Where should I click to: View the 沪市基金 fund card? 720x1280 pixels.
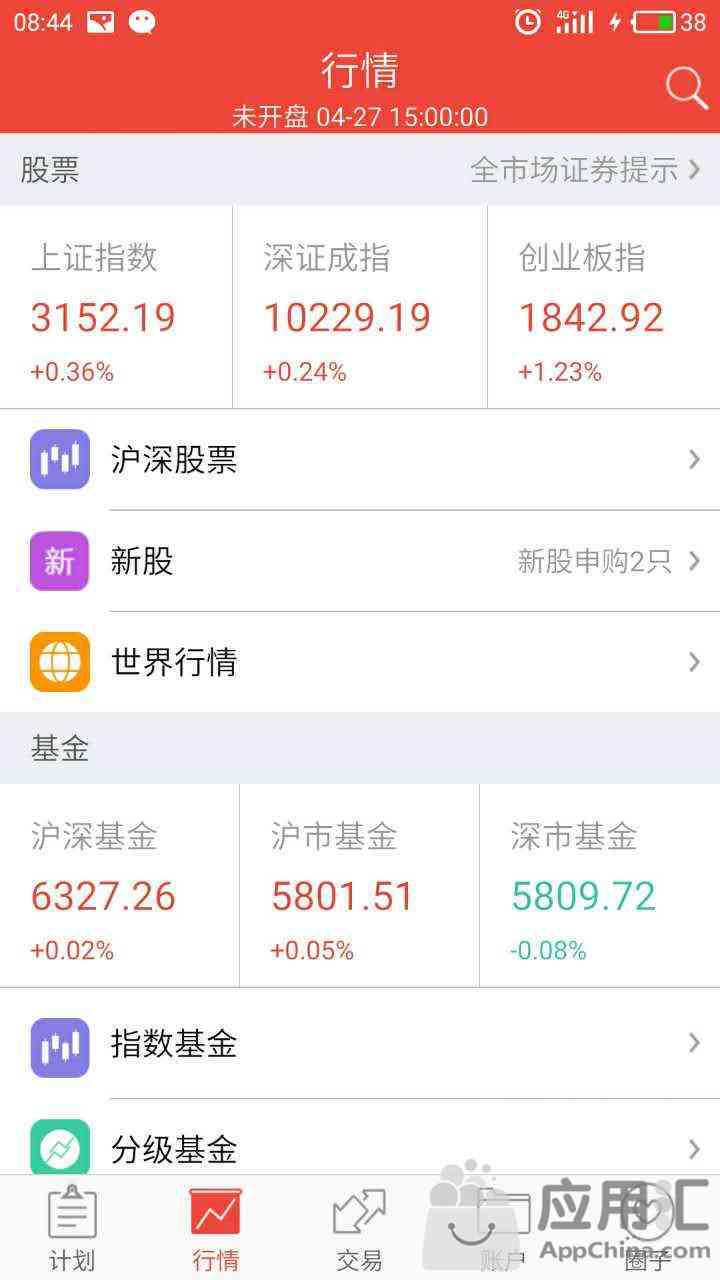(x=360, y=885)
